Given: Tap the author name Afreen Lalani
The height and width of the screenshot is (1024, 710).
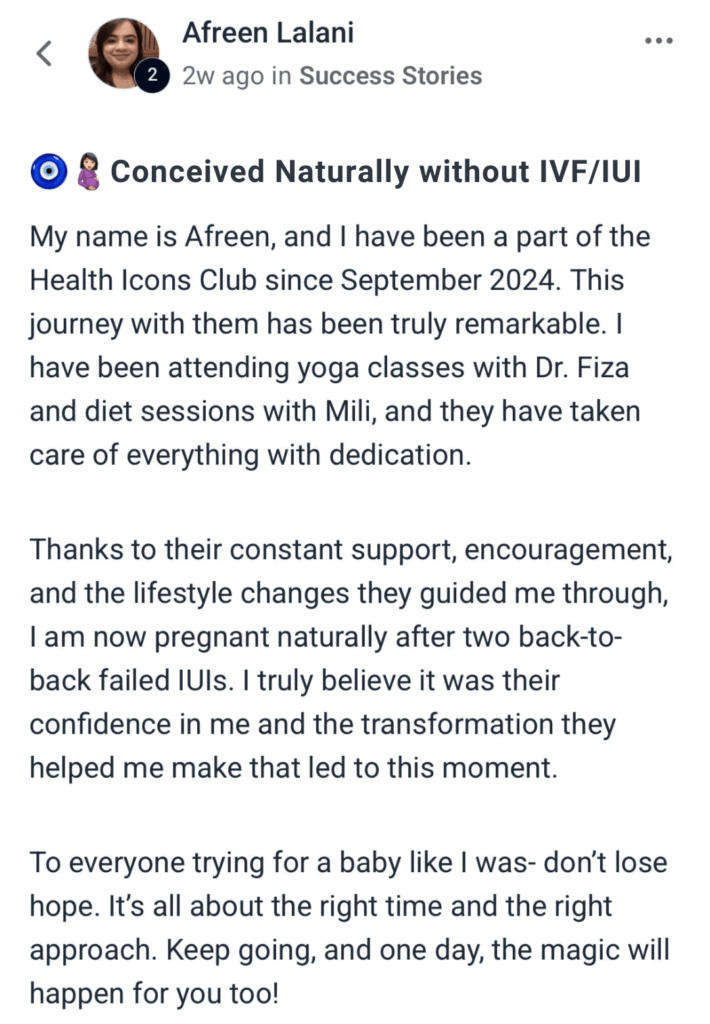Looking at the screenshot, I should [x=267, y=32].
